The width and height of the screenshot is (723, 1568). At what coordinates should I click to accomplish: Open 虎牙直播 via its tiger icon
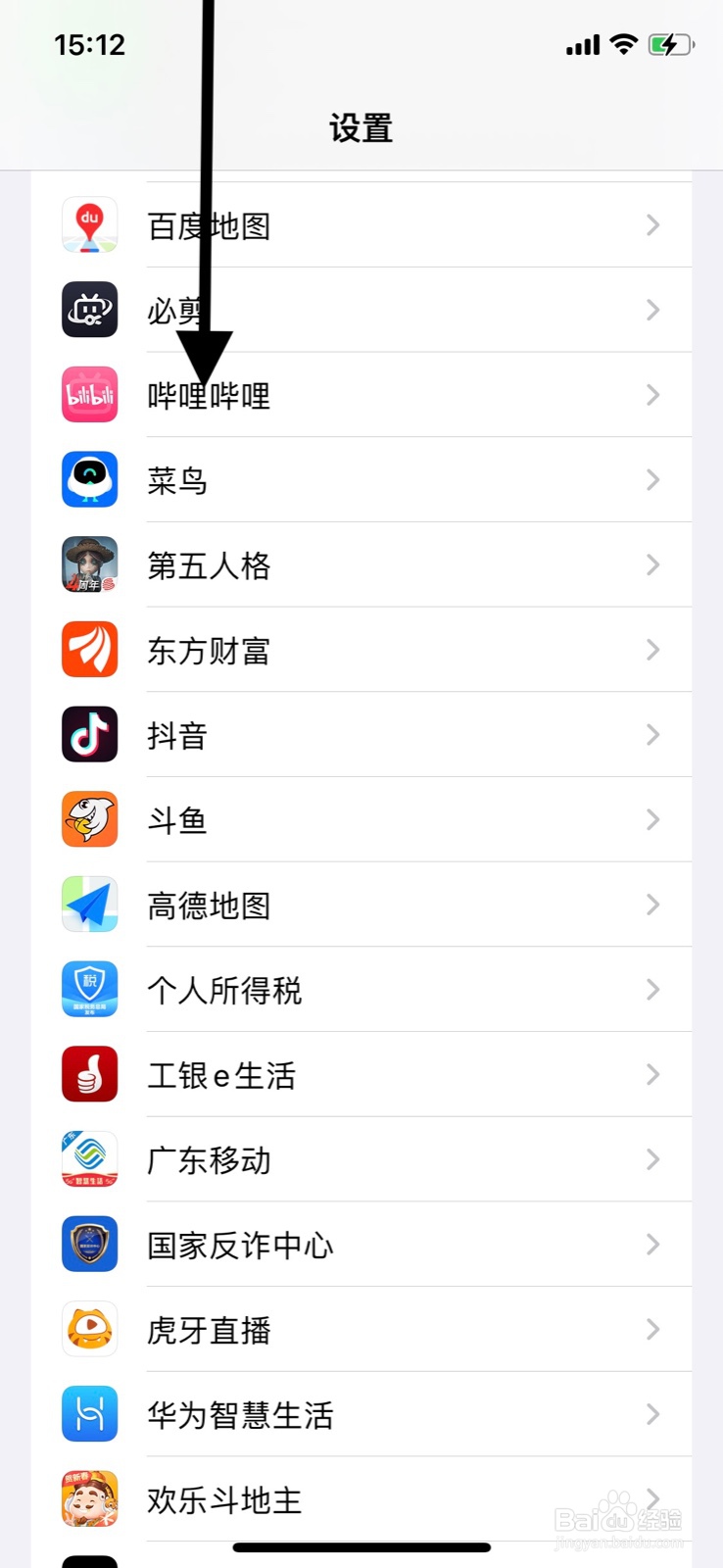coord(89,1329)
